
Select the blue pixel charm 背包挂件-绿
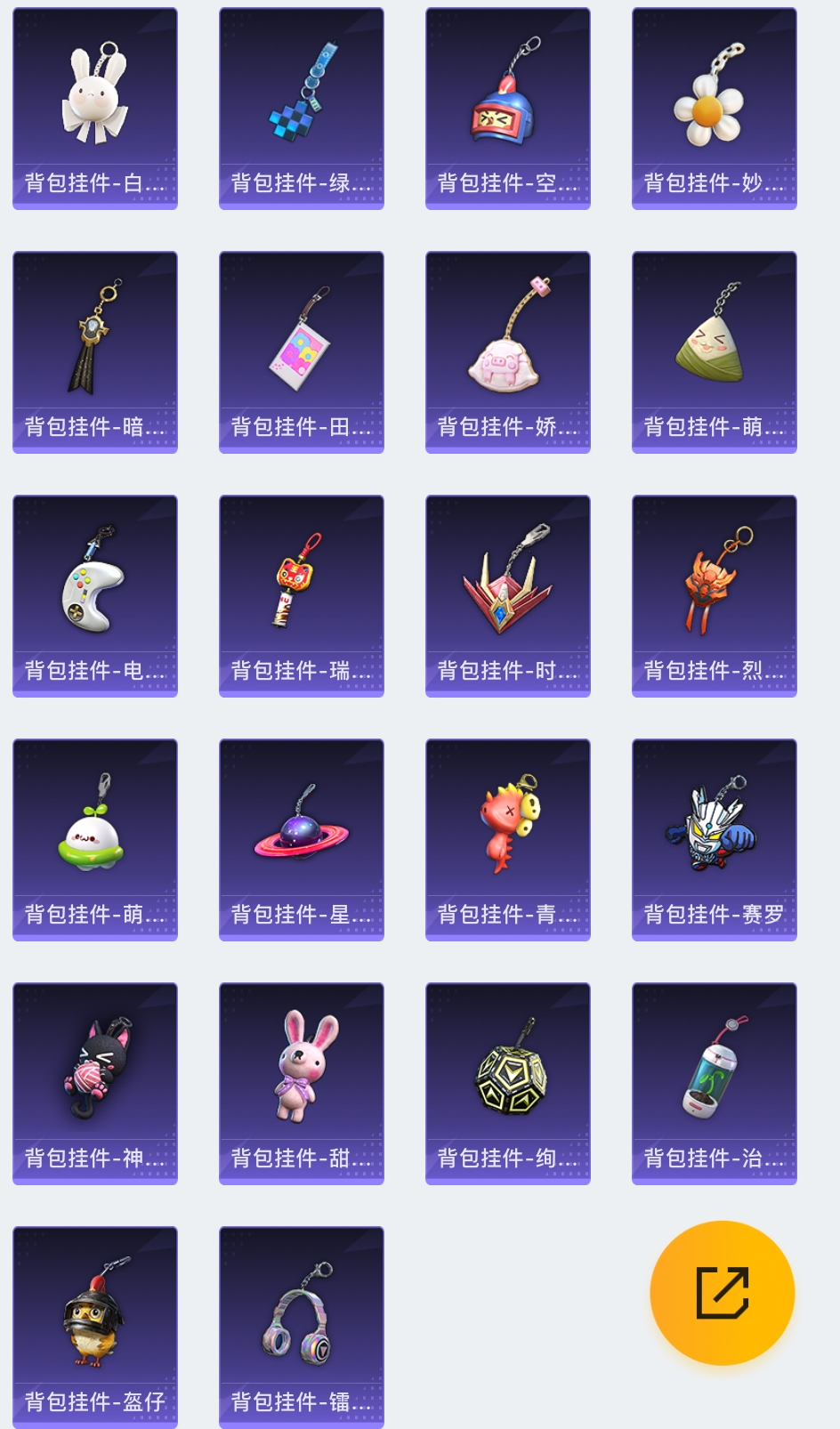302,109
